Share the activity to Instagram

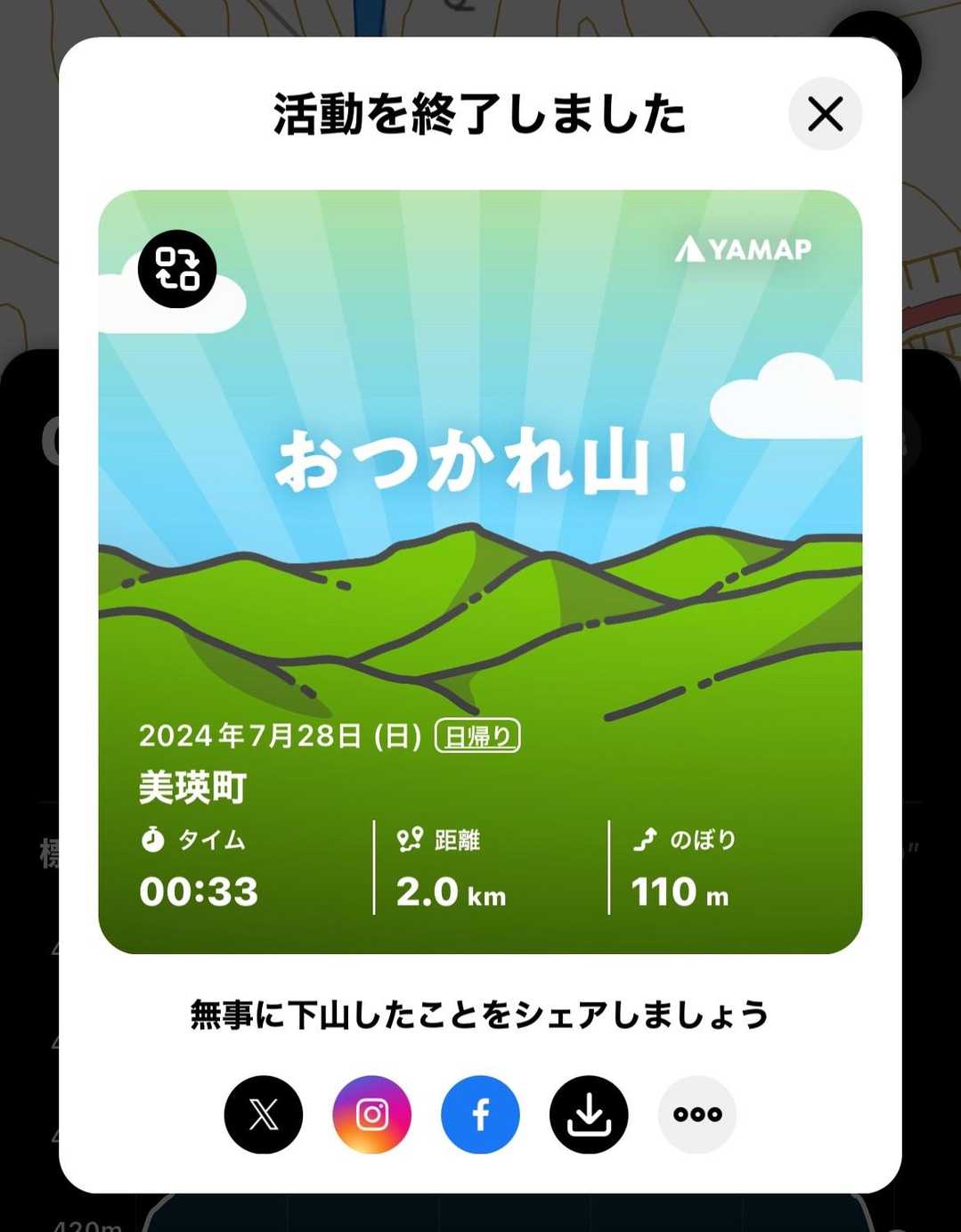[371, 1114]
